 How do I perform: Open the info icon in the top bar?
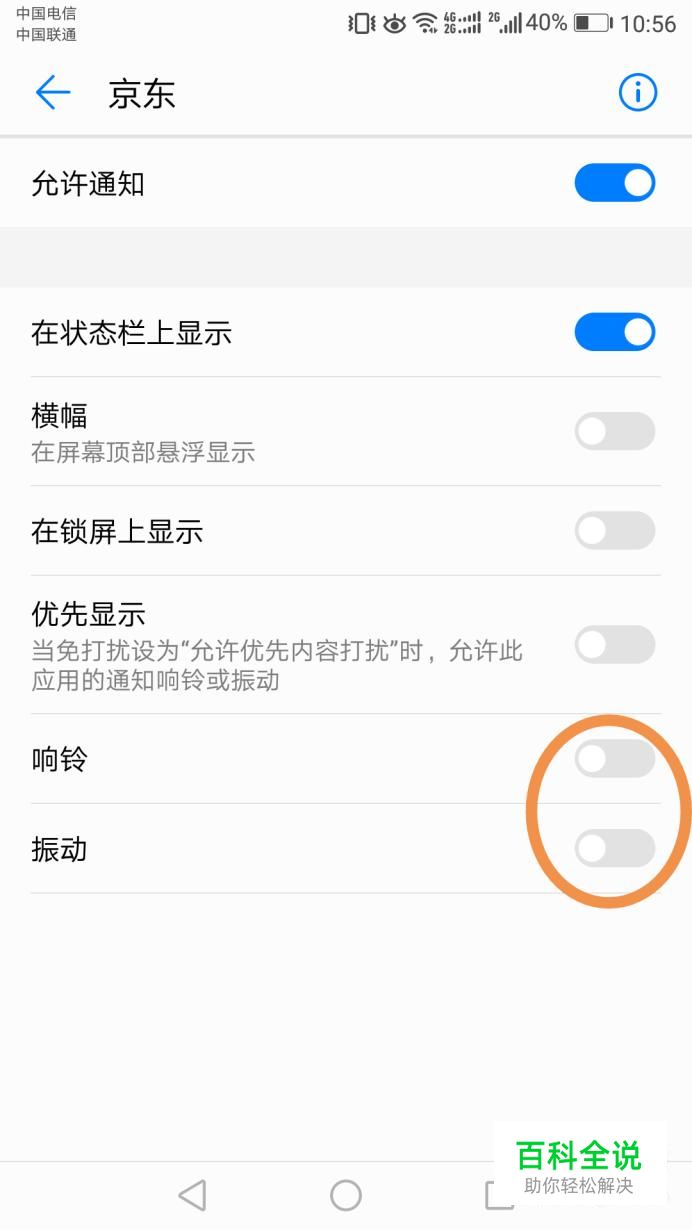(x=638, y=93)
